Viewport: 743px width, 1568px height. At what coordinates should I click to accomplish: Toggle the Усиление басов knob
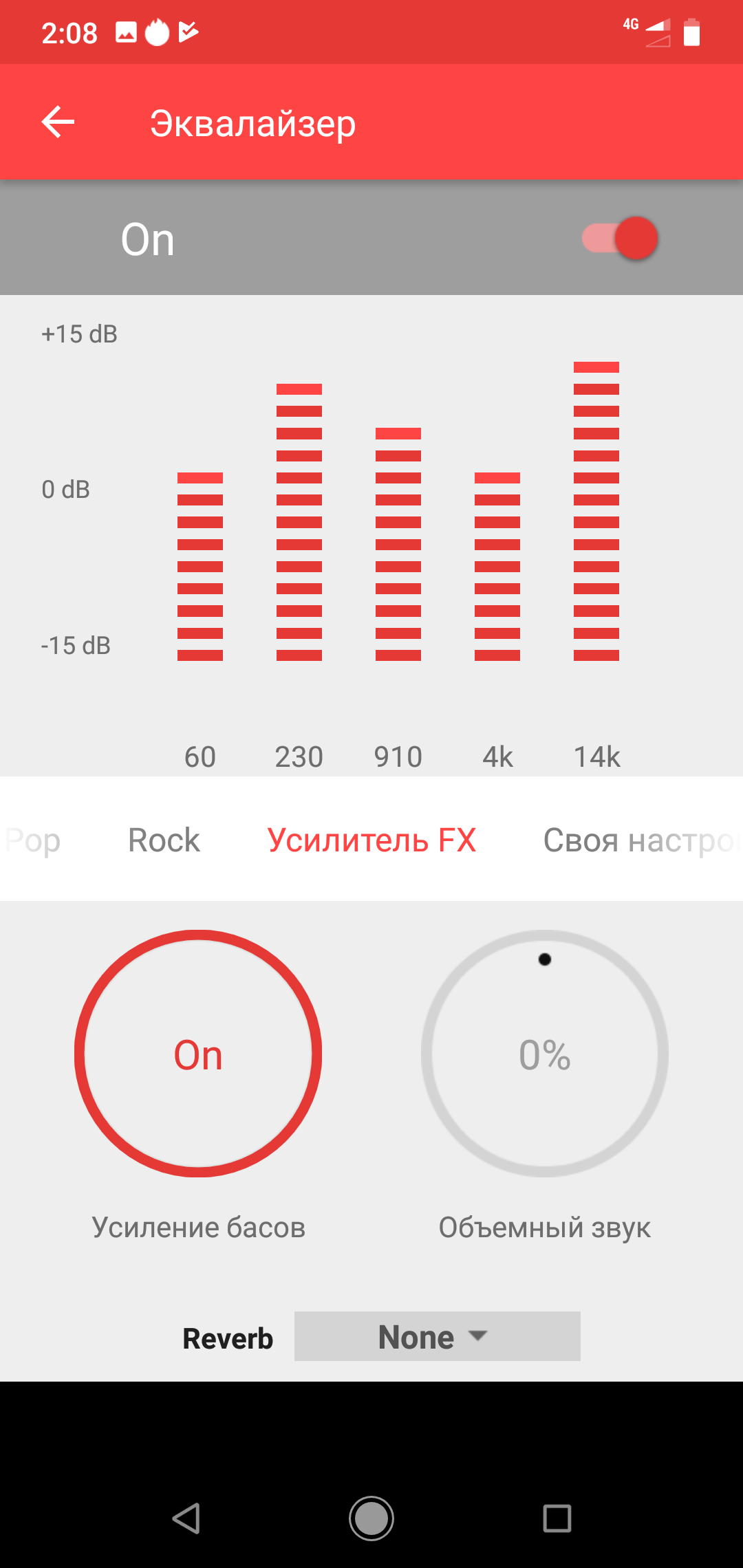198,1054
